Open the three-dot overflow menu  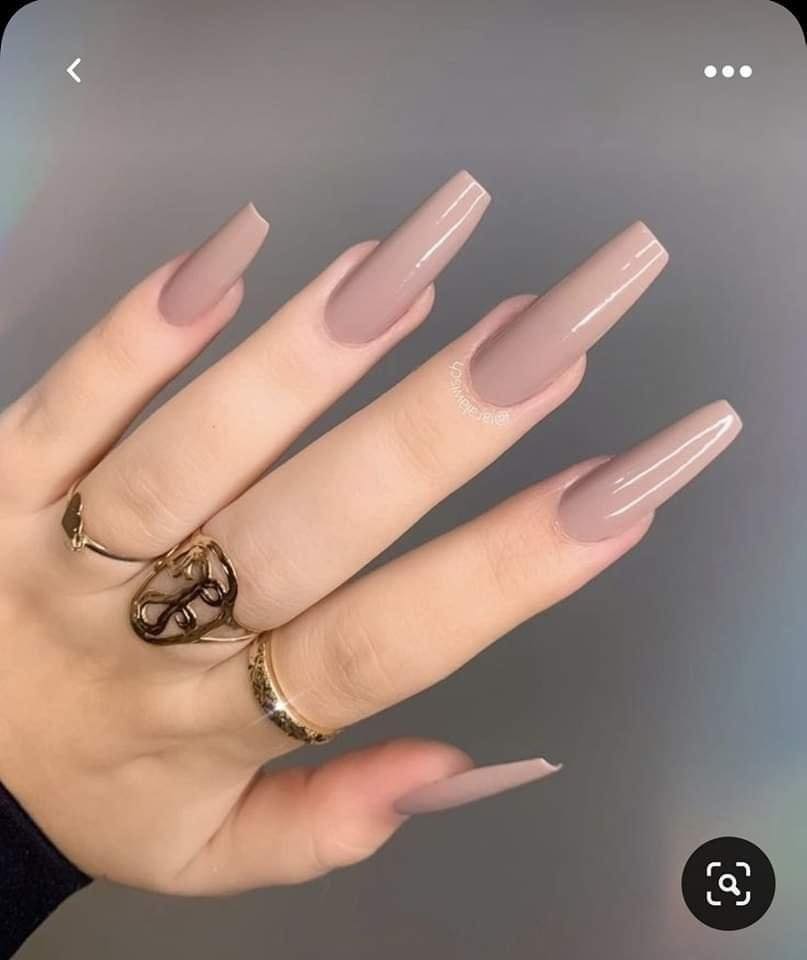pos(727,71)
